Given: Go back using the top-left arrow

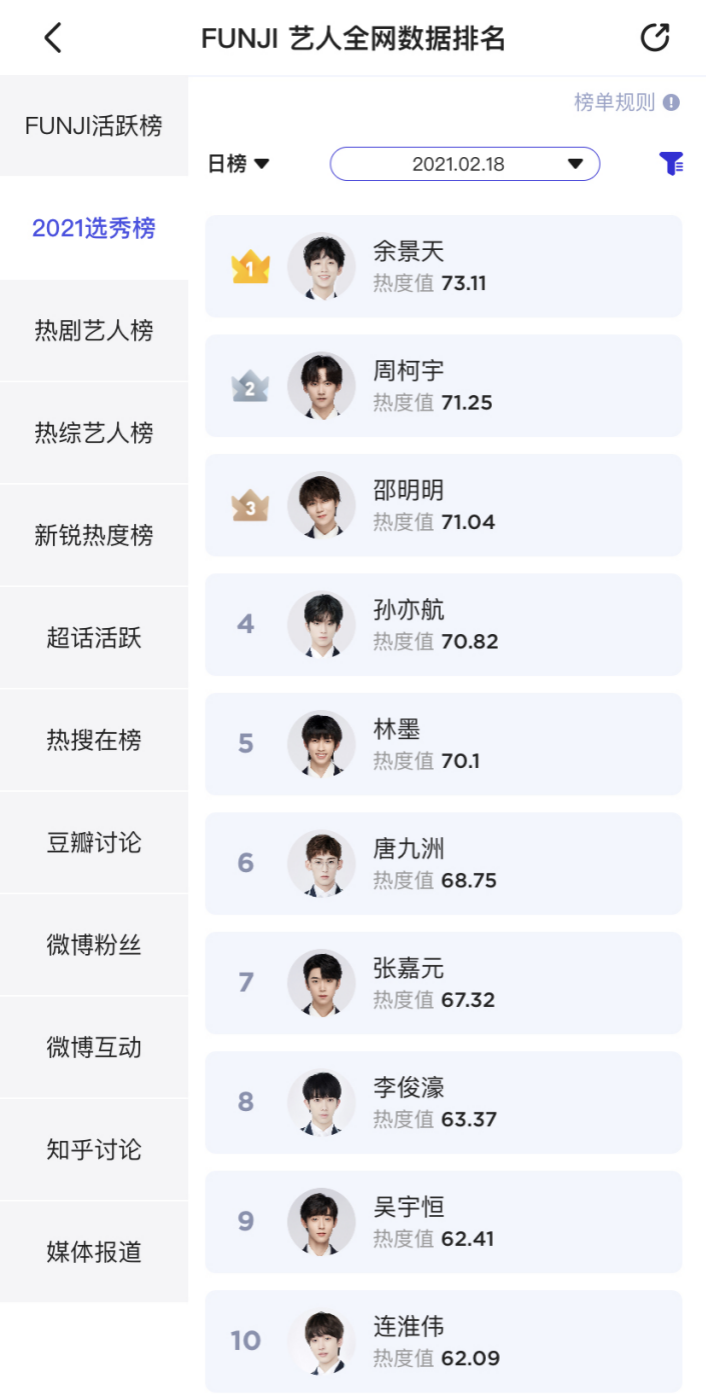Looking at the screenshot, I should click(x=53, y=38).
